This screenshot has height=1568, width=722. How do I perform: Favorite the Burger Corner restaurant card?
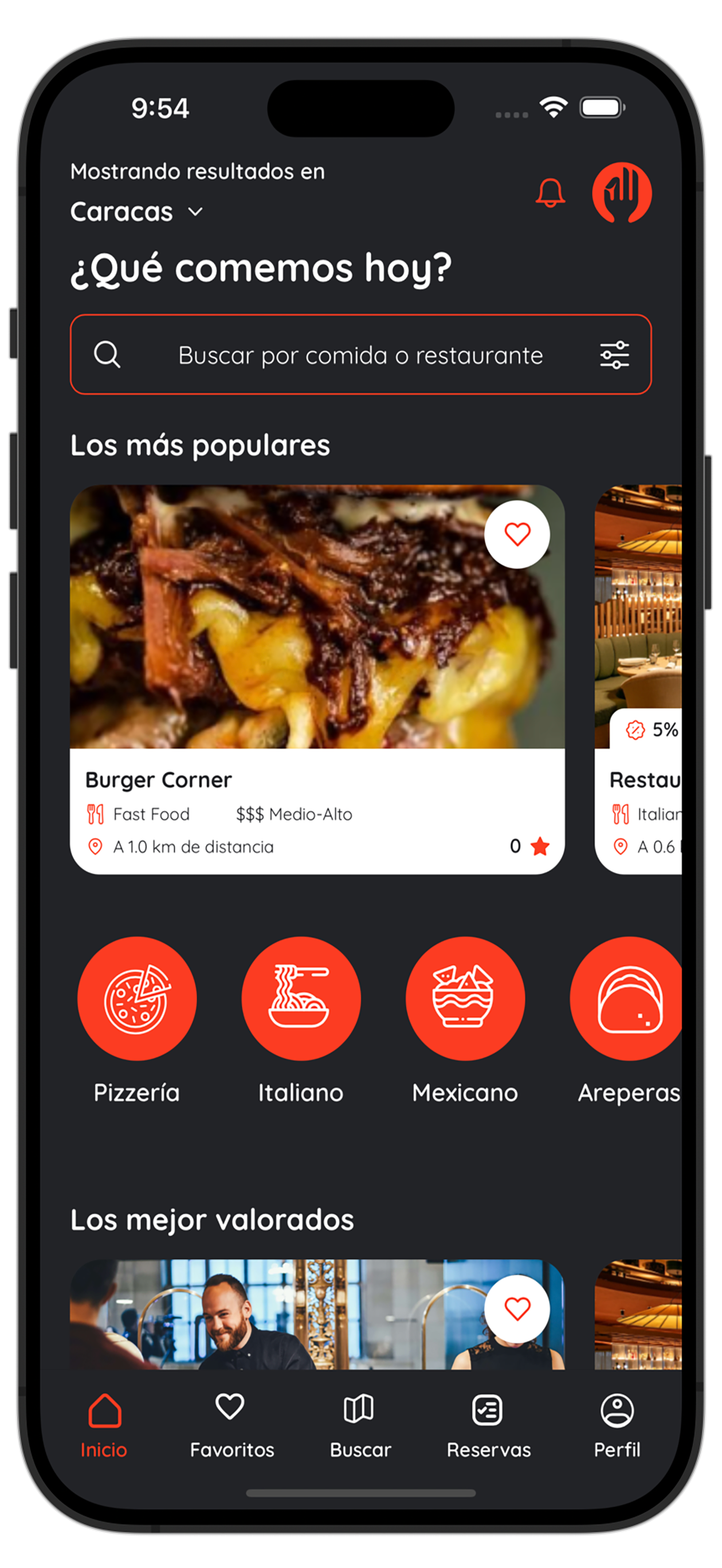point(518,535)
